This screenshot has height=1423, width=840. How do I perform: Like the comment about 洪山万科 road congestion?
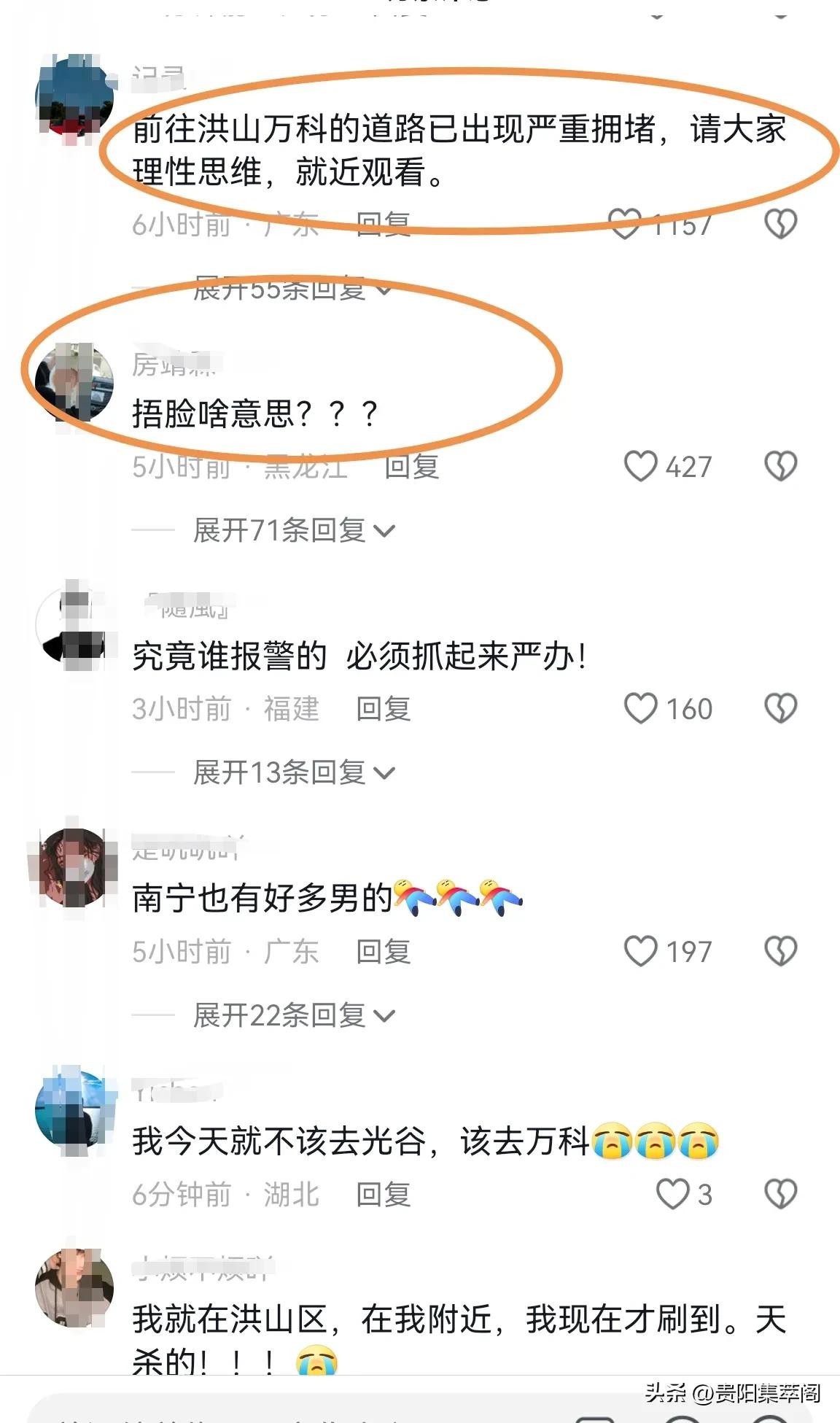(x=626, y=223)
